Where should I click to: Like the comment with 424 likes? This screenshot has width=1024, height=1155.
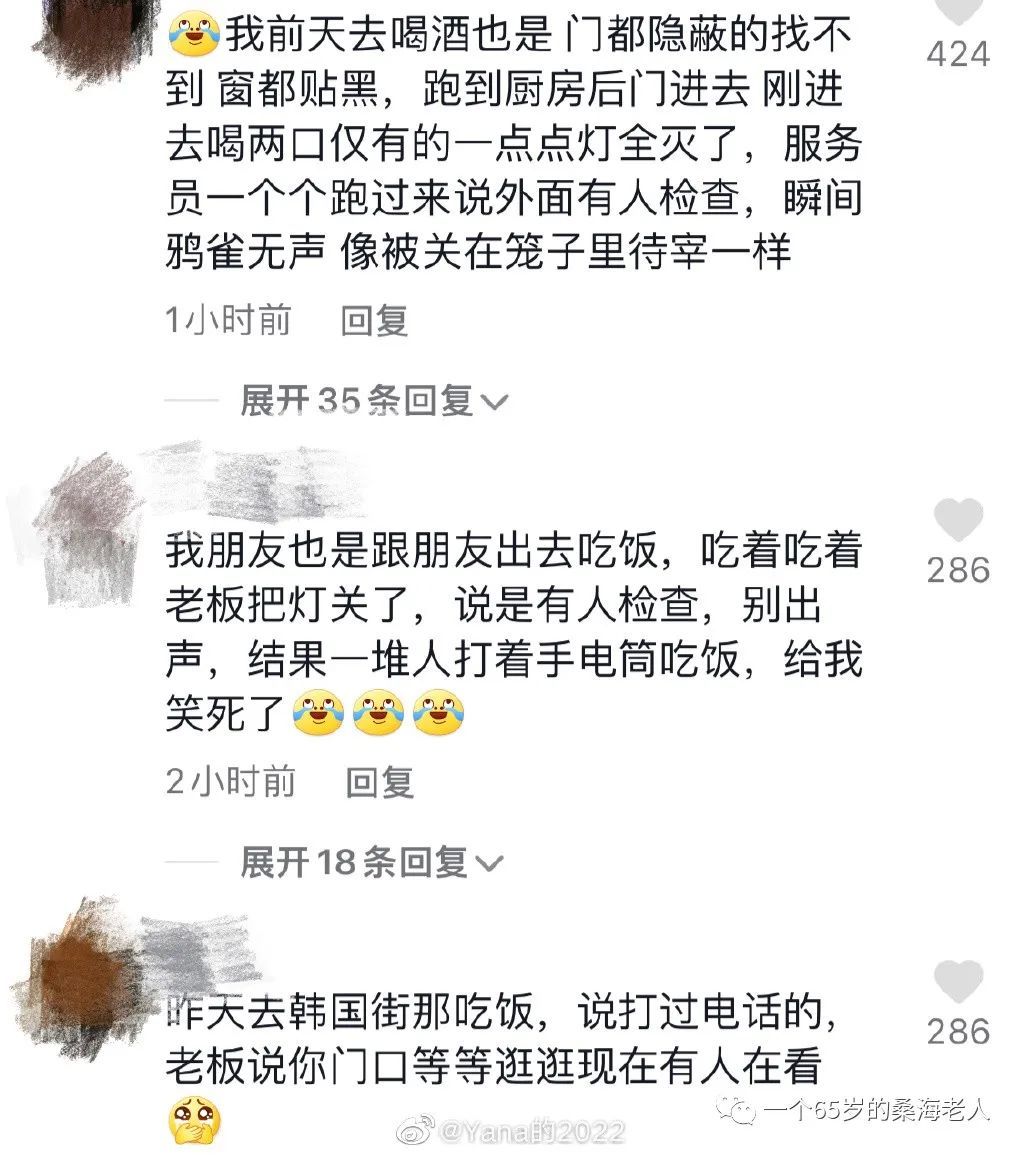[957, 12]
